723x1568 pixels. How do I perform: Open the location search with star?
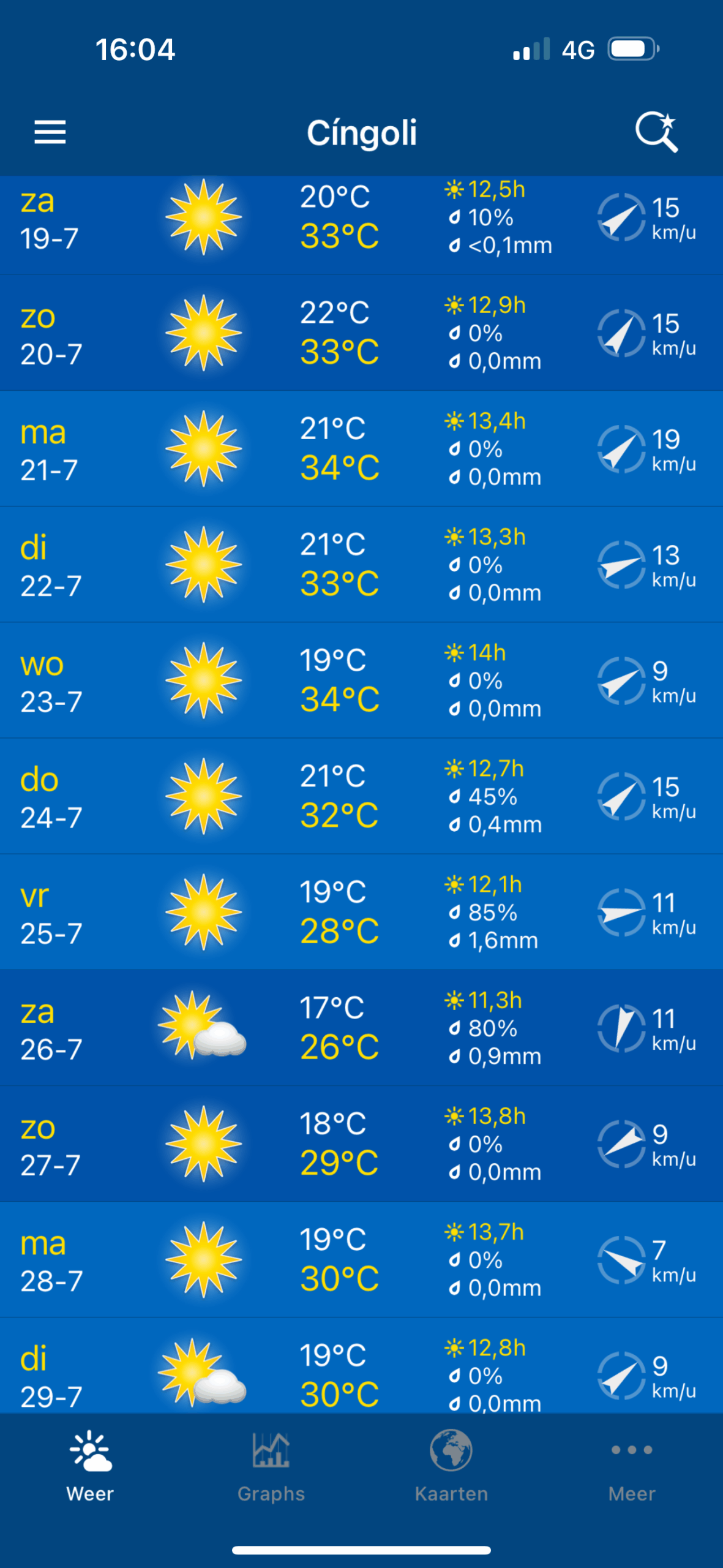point(656,131)
